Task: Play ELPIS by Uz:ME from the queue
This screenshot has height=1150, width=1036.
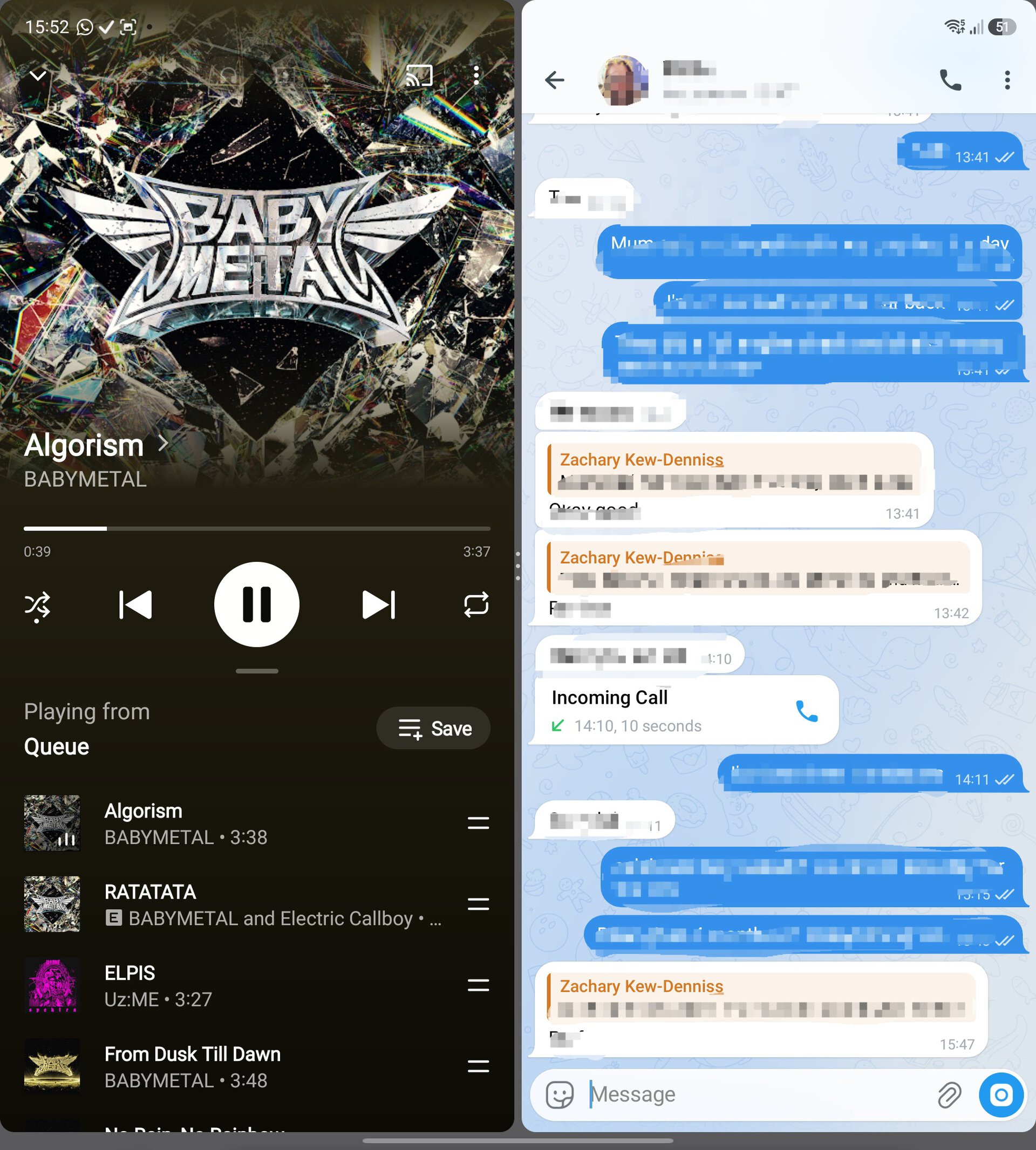Action: click(228, 985)
